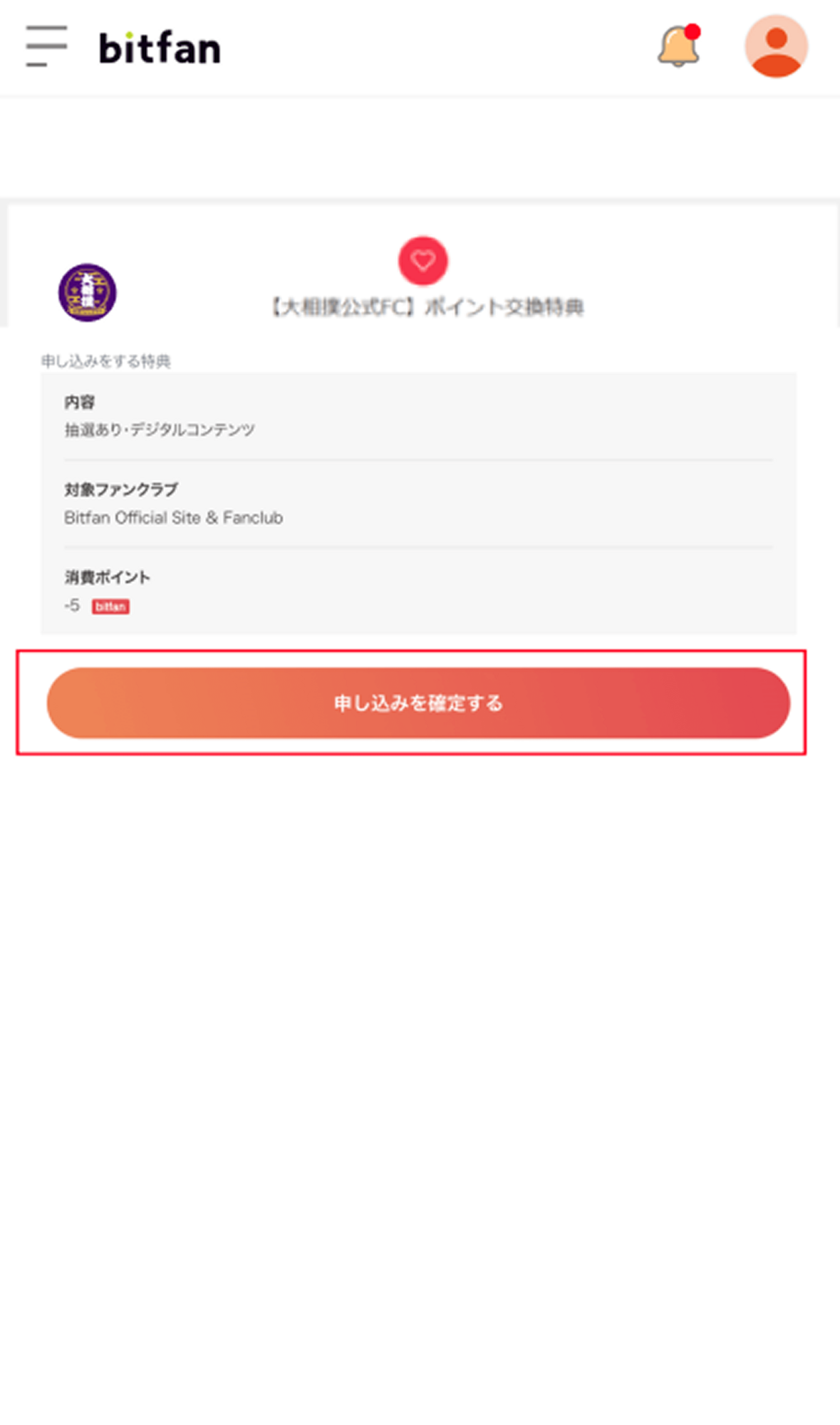Confirm the application with 申し込みを確定する
The width and height of the screenshot is (840, 1425).
click(418, 703)
